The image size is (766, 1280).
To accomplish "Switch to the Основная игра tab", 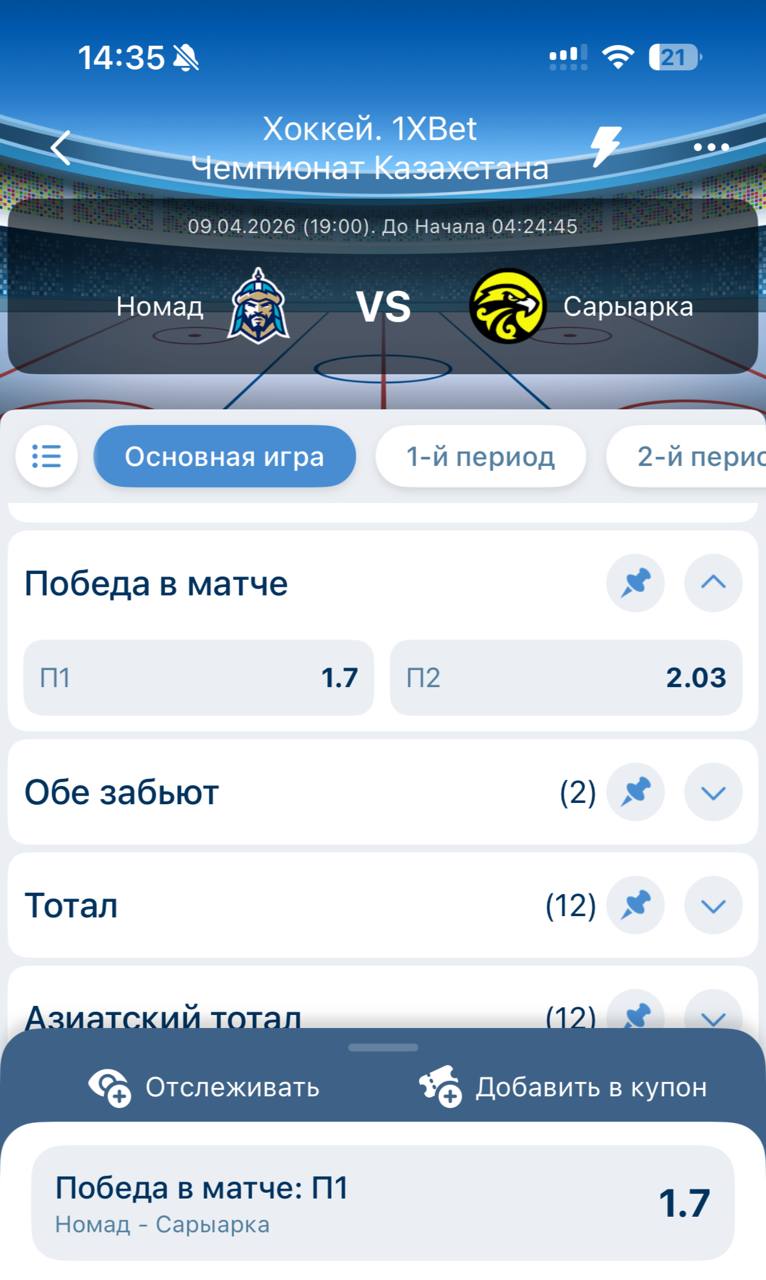I will (224, 457).
